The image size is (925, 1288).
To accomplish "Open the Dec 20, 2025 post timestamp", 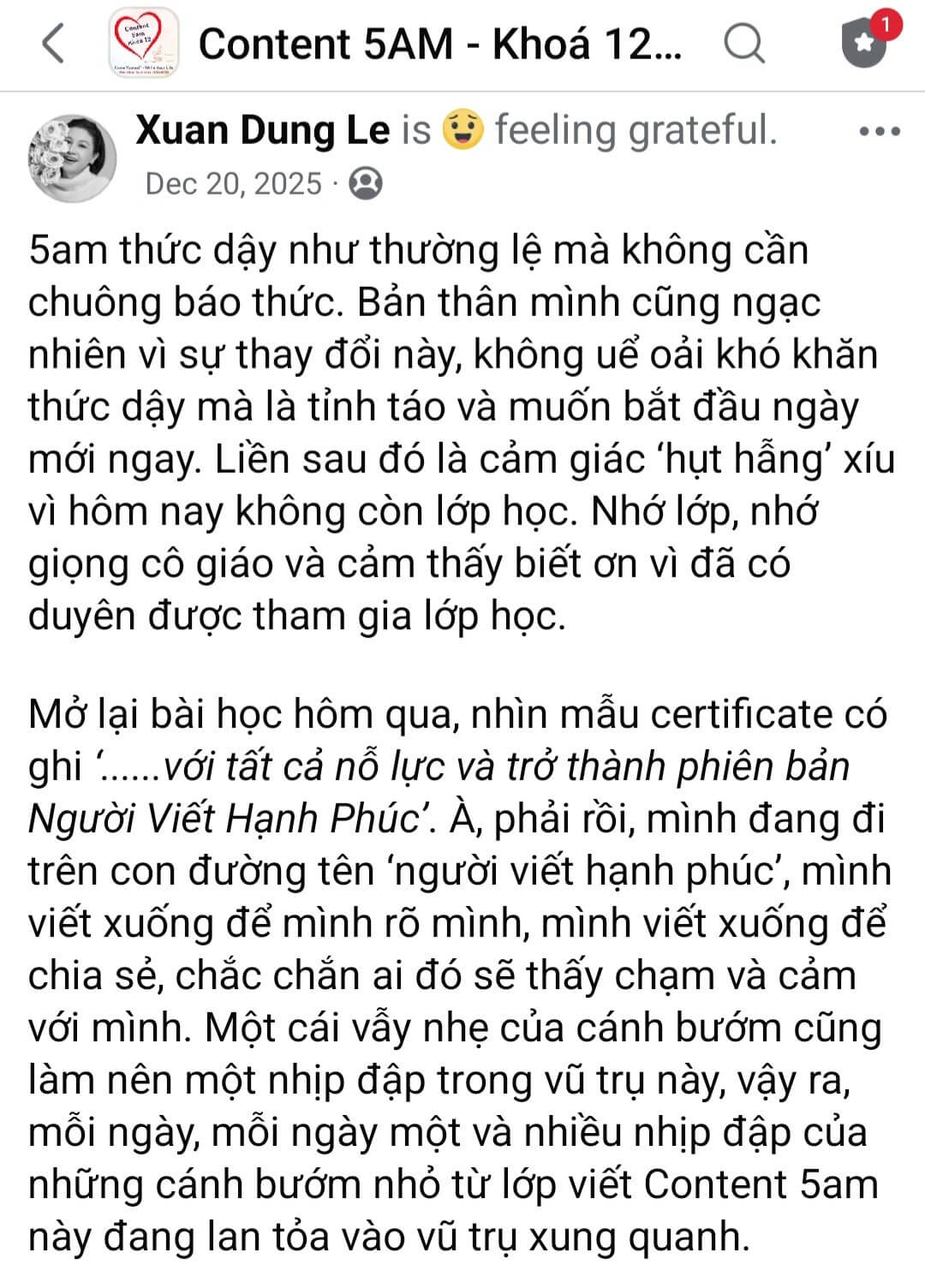I will (233, 183).
